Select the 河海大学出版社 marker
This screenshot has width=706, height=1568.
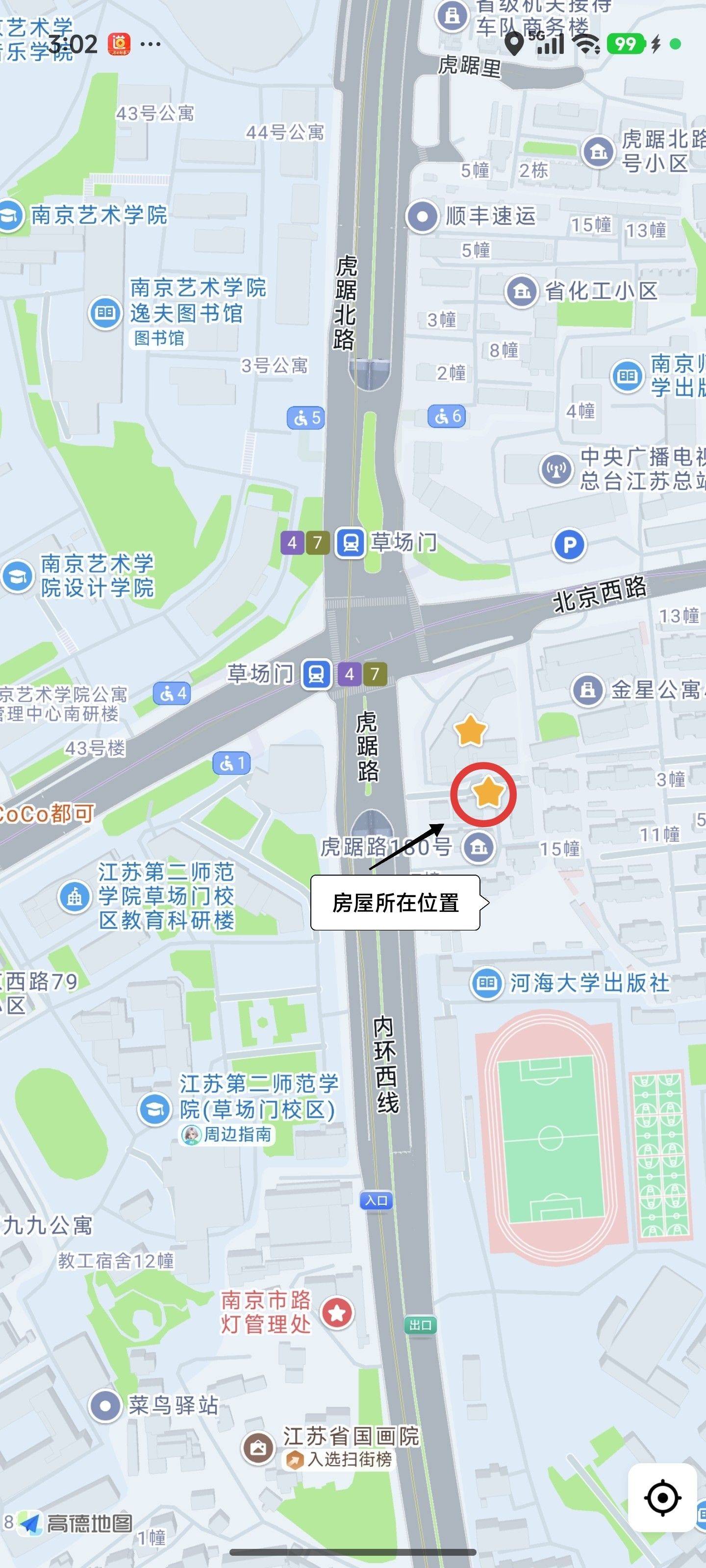tap(486, 983)
